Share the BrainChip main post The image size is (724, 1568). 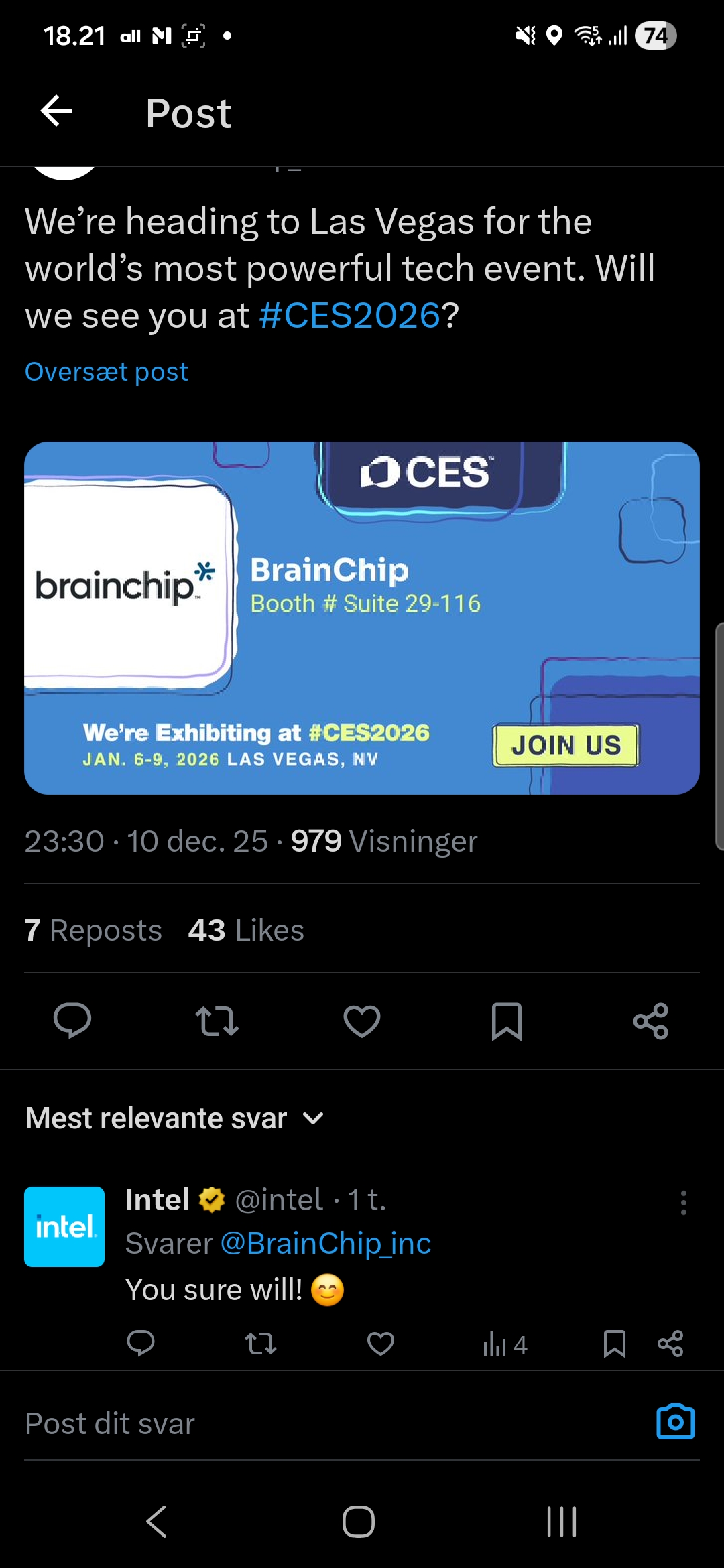[651, 1021]
